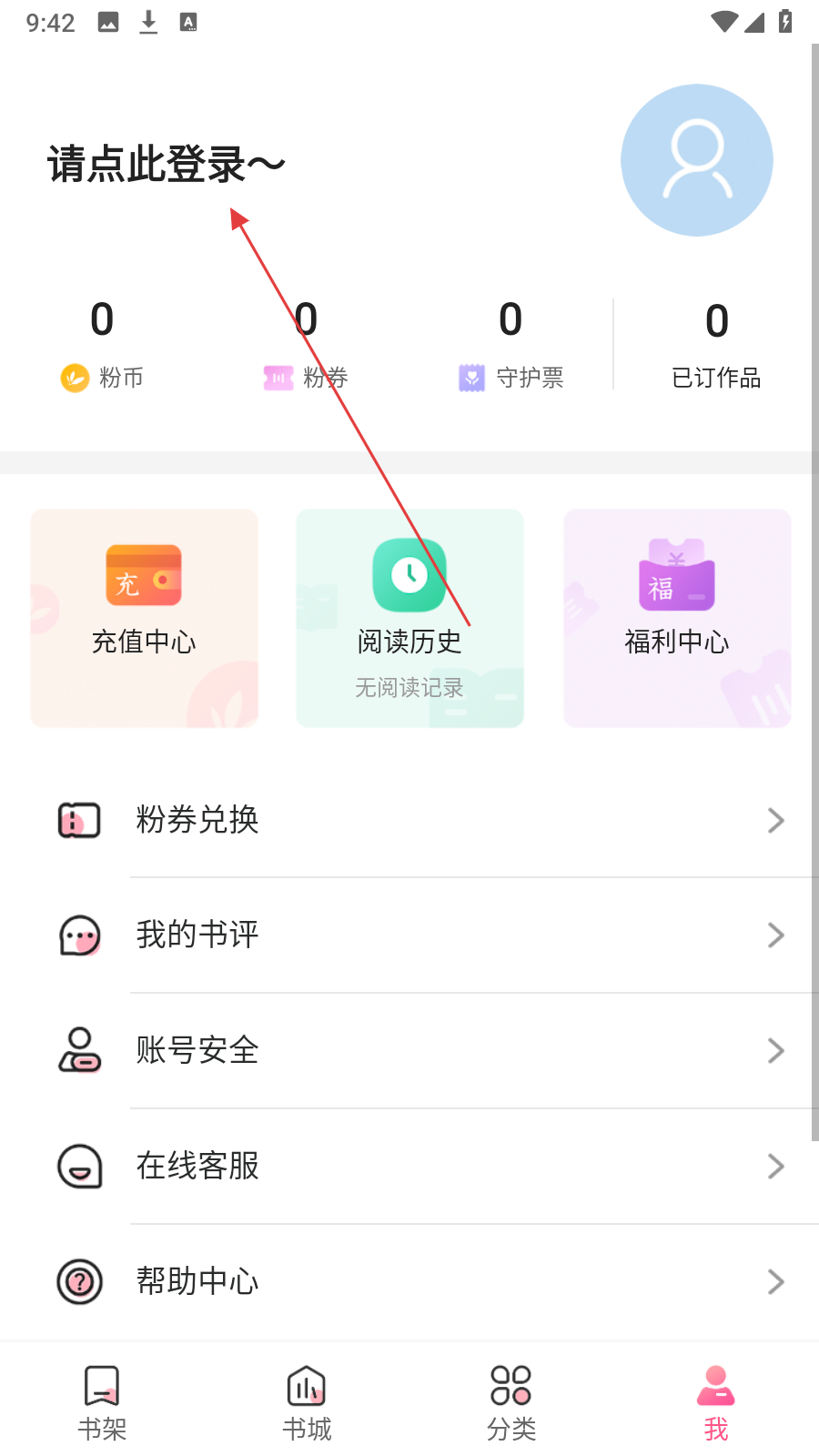Tap the default profile avatar

[696, 160]
